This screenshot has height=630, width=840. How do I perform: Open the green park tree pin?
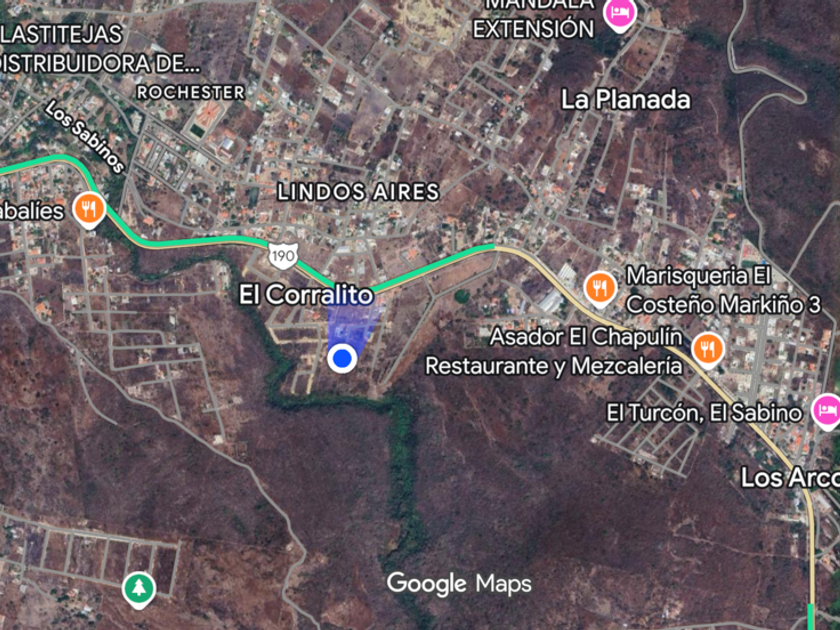pos(137,588)
